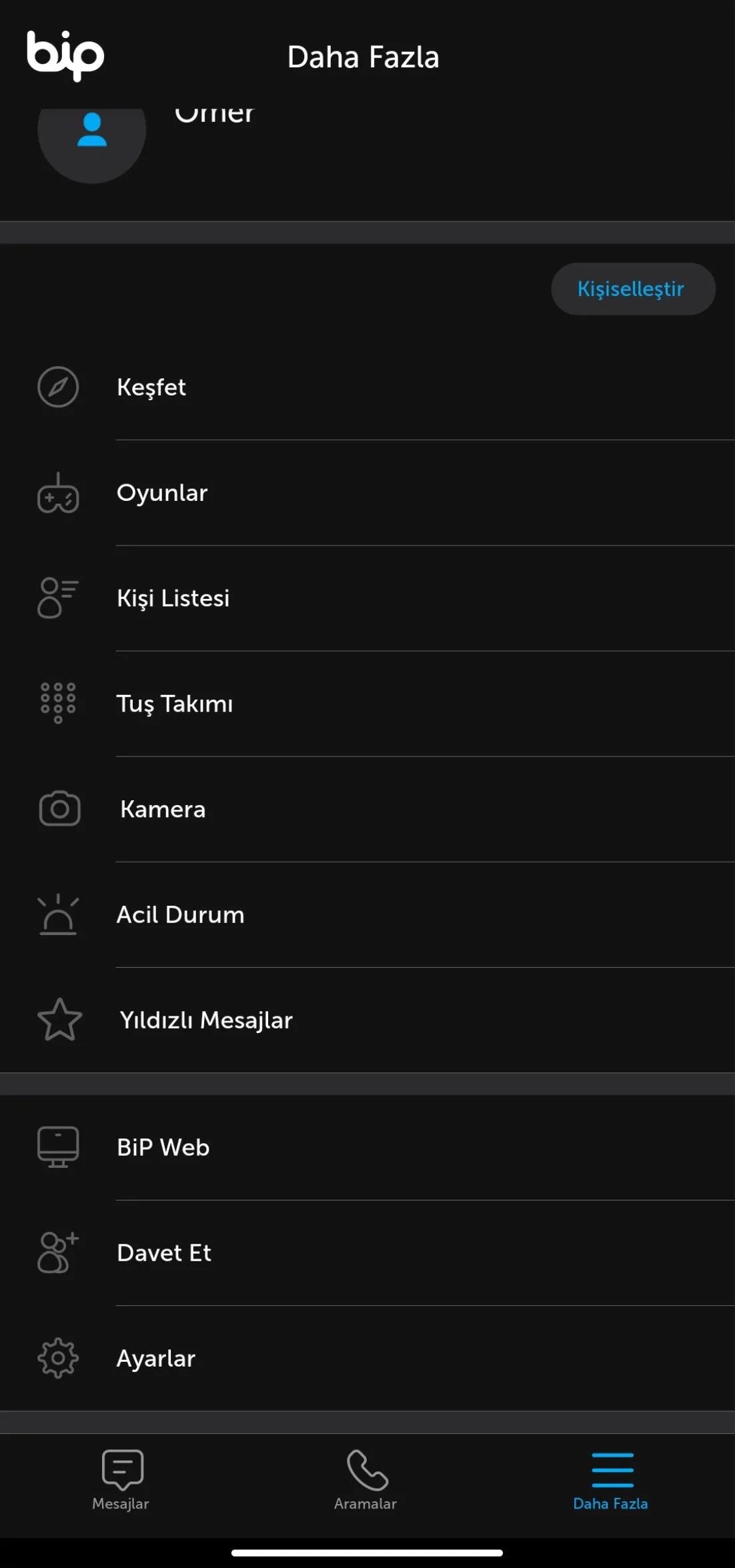Image resolution: width=735 pixels, height=1568 pixels.
Task: Open the Keşfet section
Action: click(151, 387)
